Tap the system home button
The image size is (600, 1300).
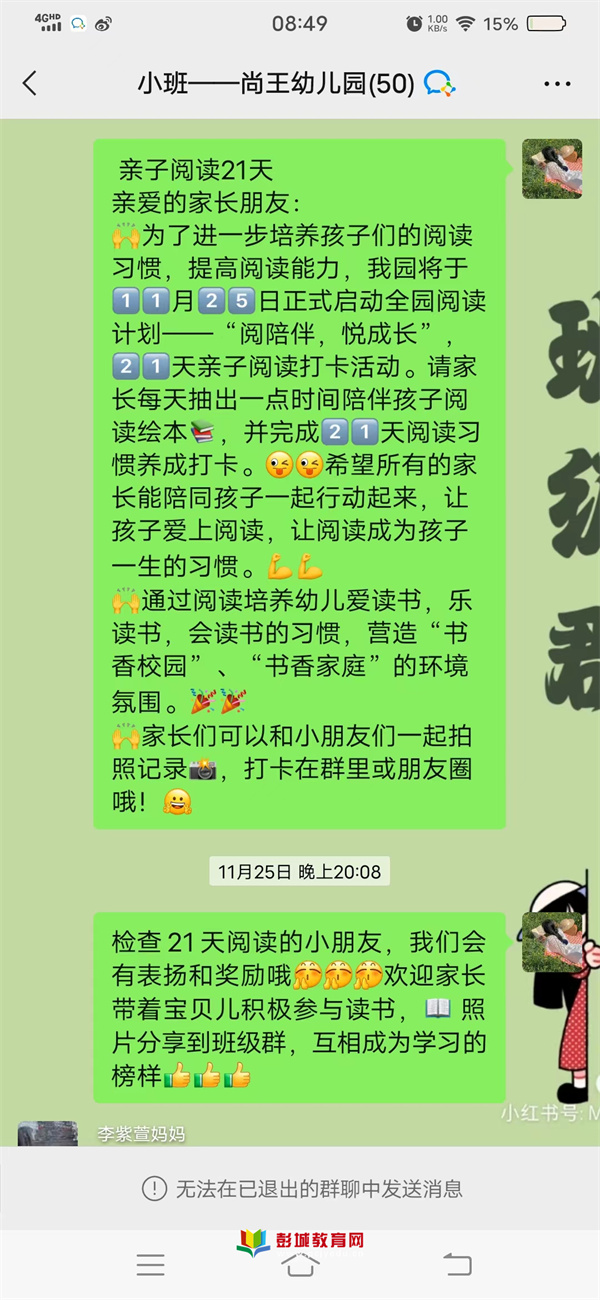point(300,1264)
